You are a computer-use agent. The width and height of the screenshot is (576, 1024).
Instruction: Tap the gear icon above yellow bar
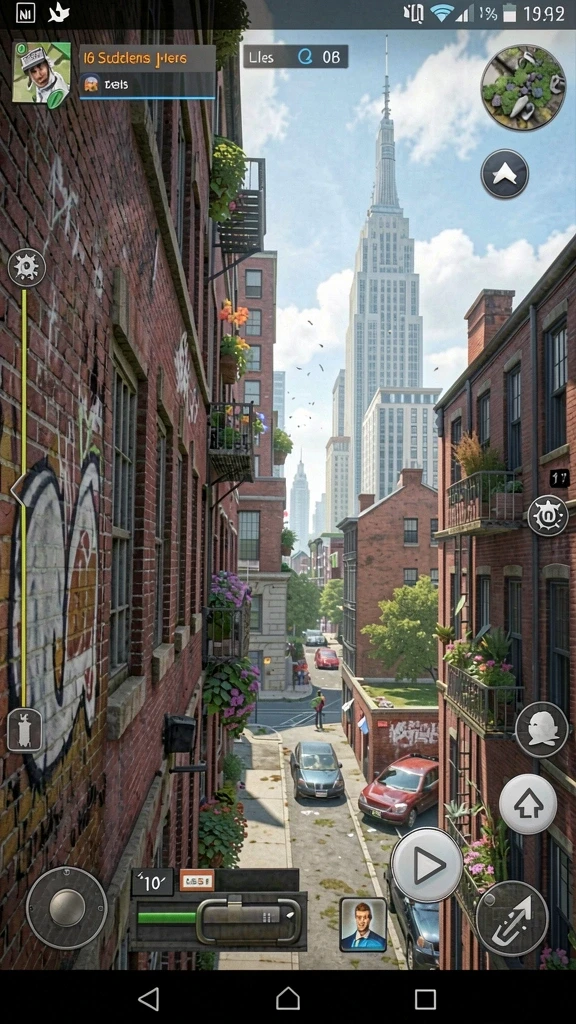[27, 268]
